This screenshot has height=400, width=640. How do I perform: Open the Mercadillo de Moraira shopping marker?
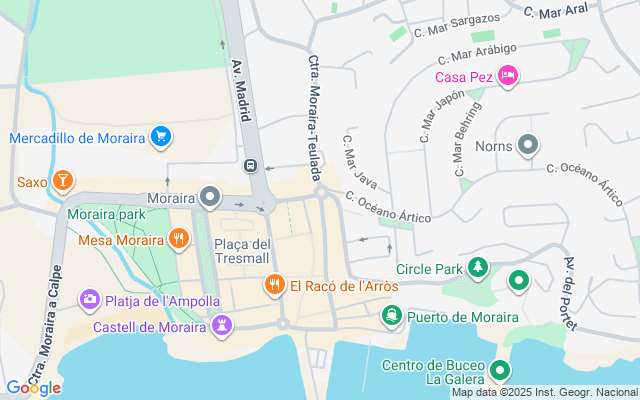160,136
